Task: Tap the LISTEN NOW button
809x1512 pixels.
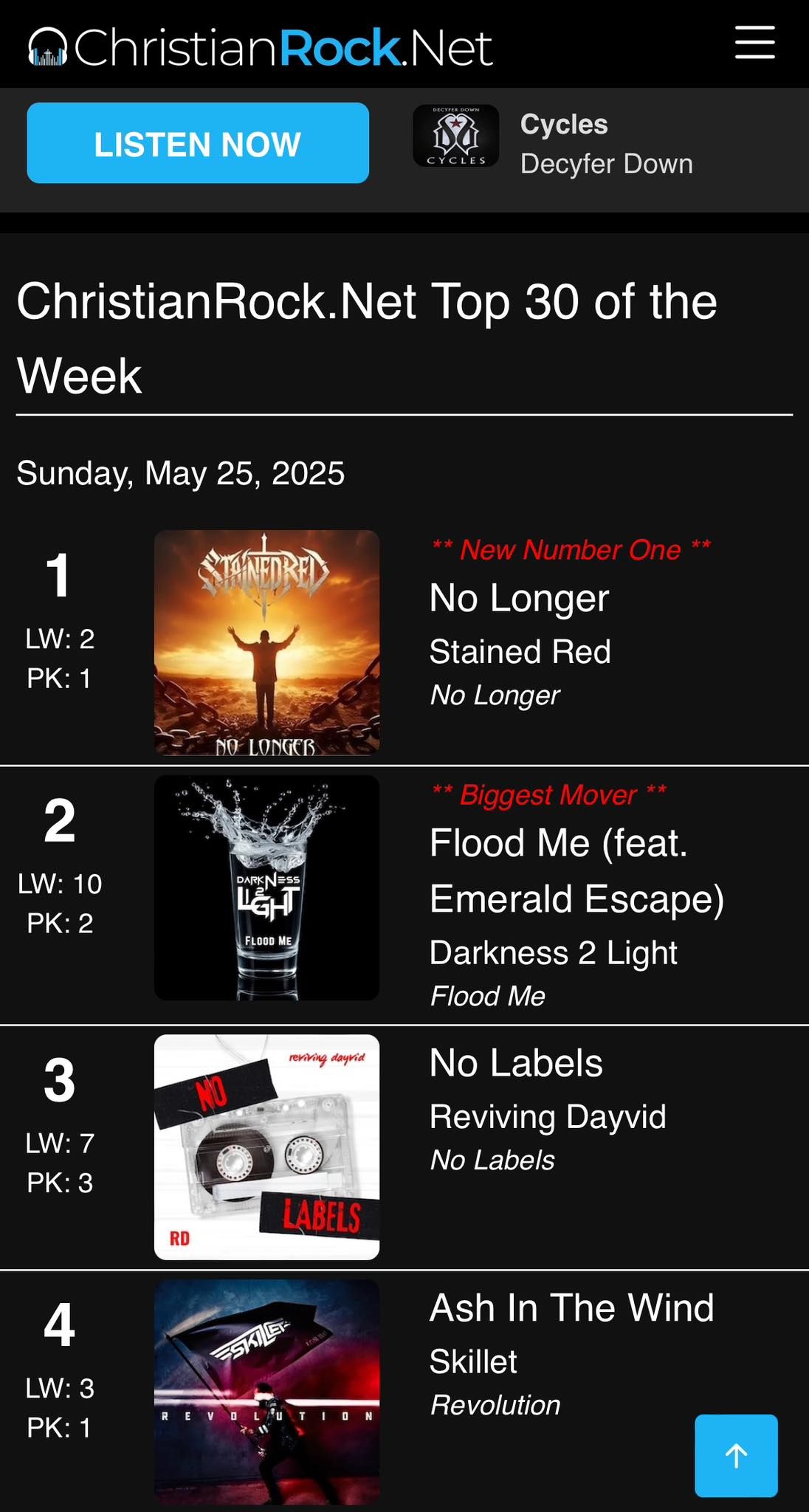Action: click(x=198, y=143)
